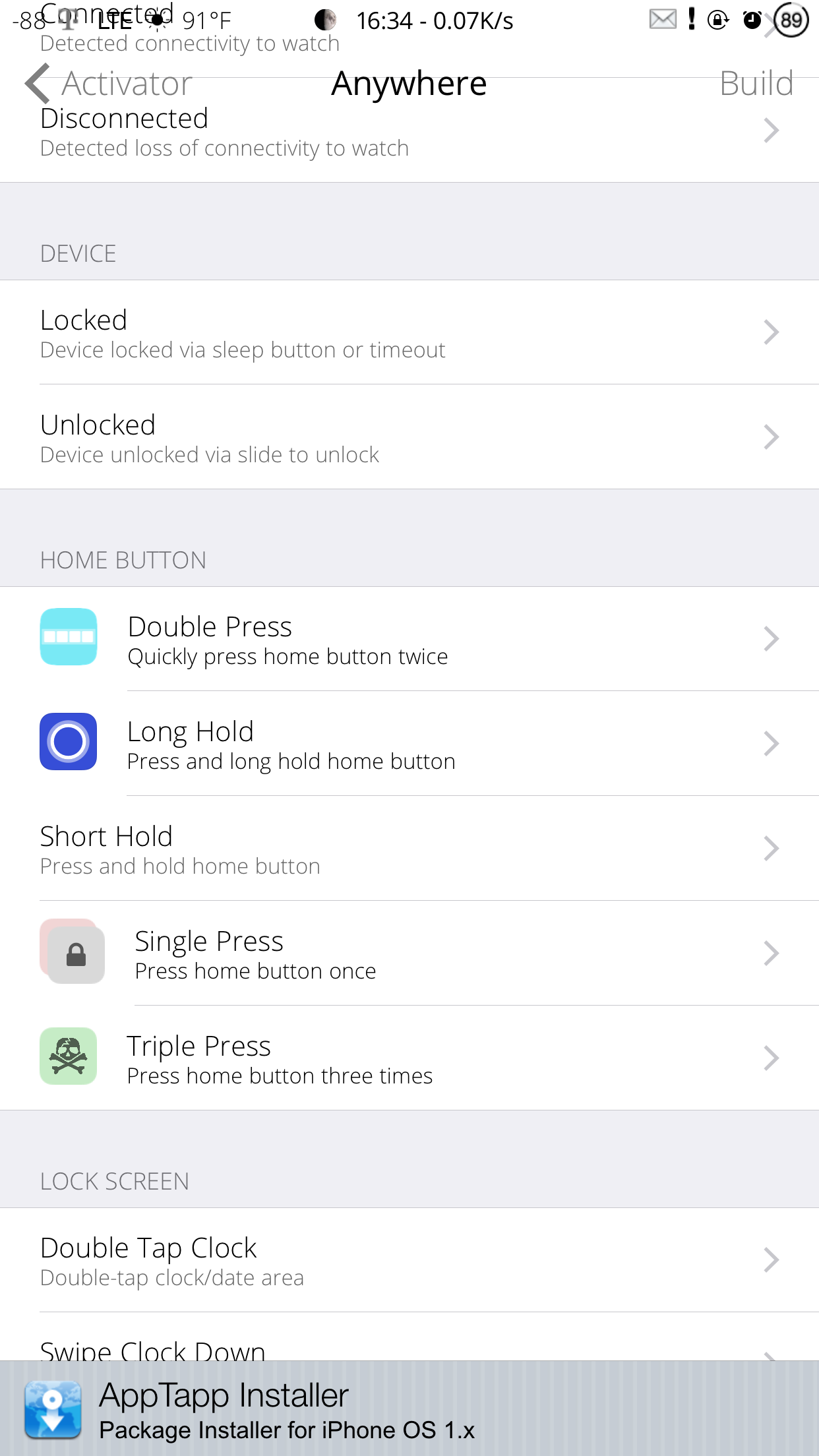Select the Unlocked device event
The width and height of the screenshot is (819, 1456).
(409, 437)
